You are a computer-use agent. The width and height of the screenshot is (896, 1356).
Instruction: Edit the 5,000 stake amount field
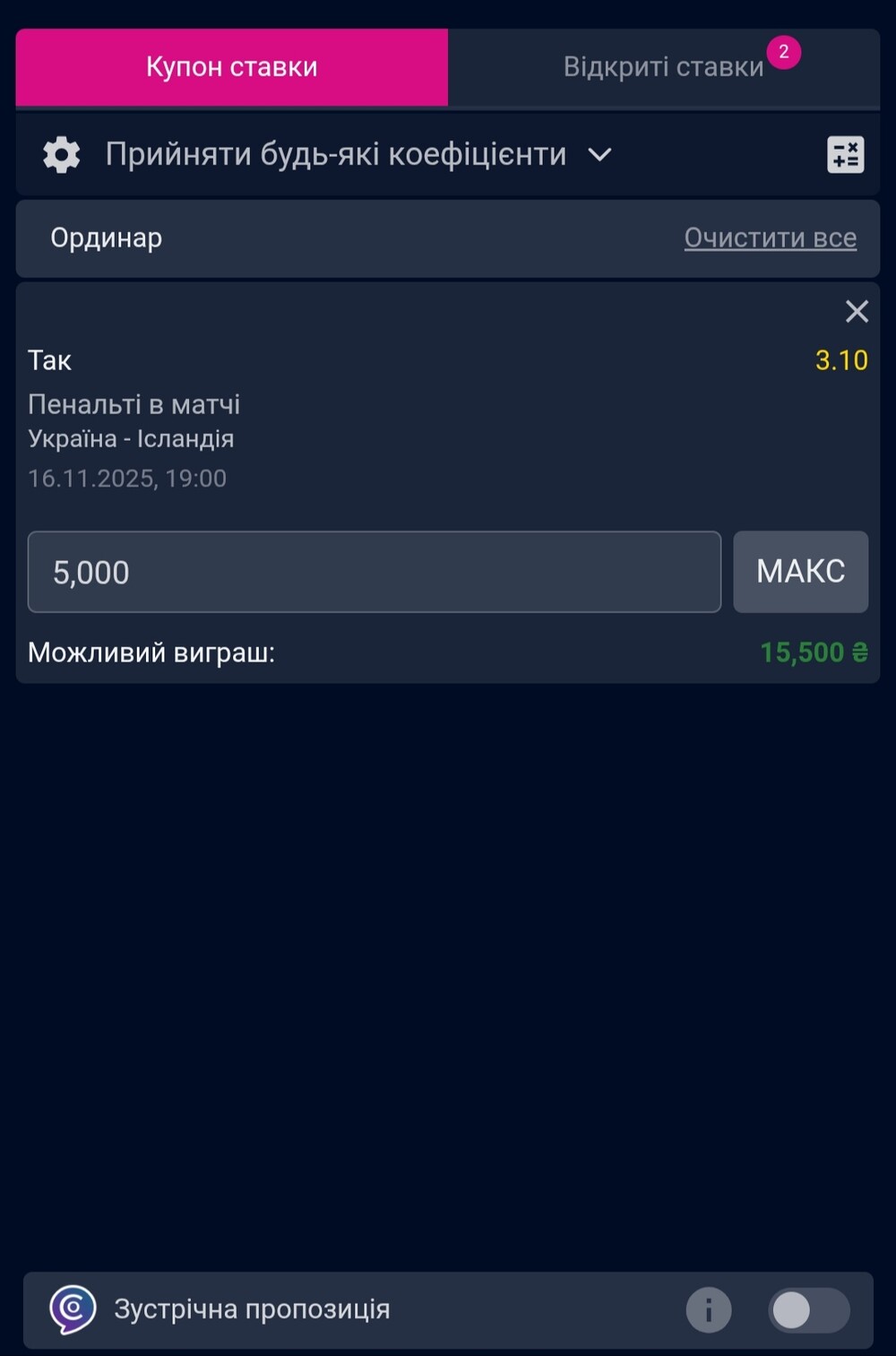click(x=375, y=572)
